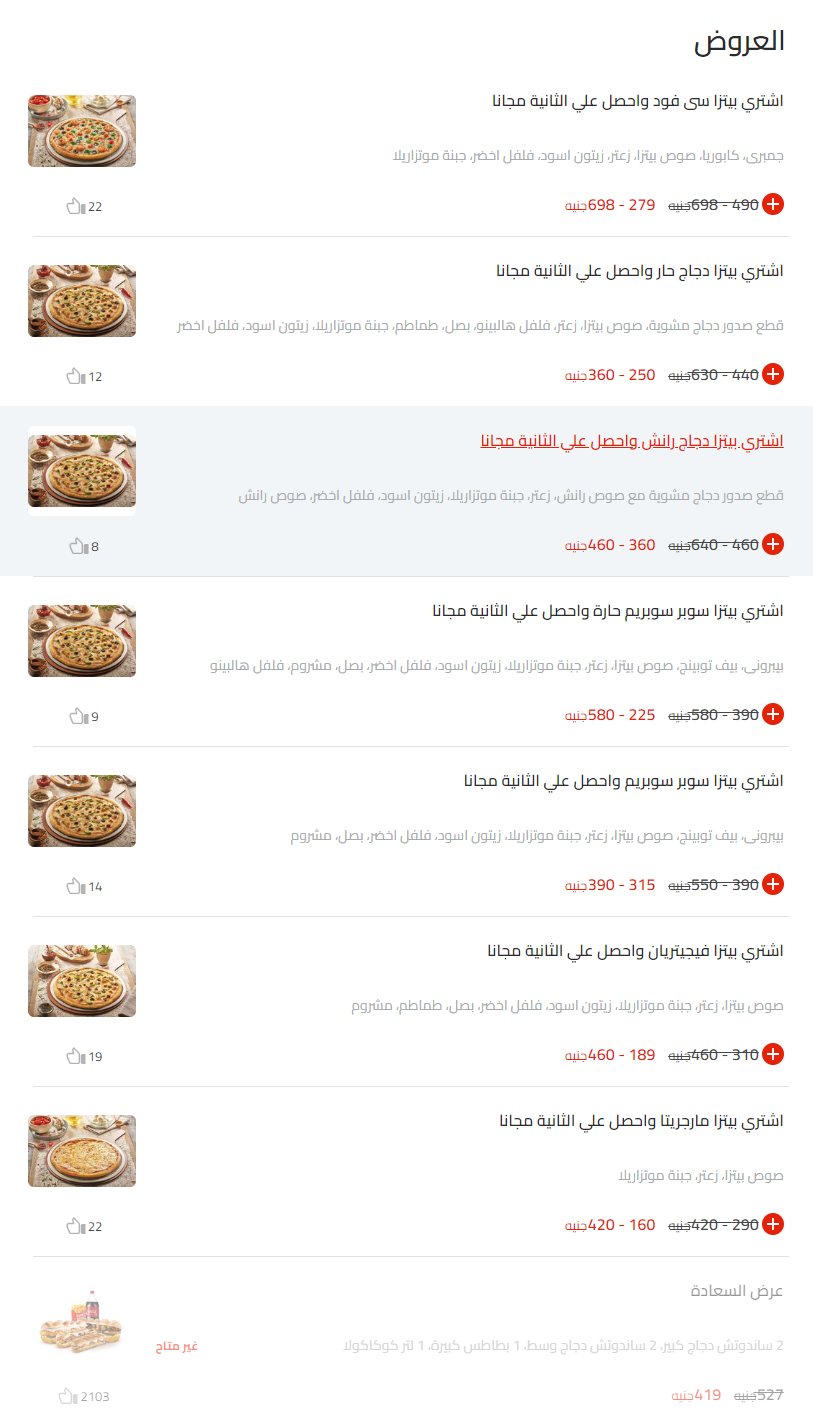View the Sea Food pizza thumbnail
This screenshot has width=813, height=1421.
tap(81, 131)
